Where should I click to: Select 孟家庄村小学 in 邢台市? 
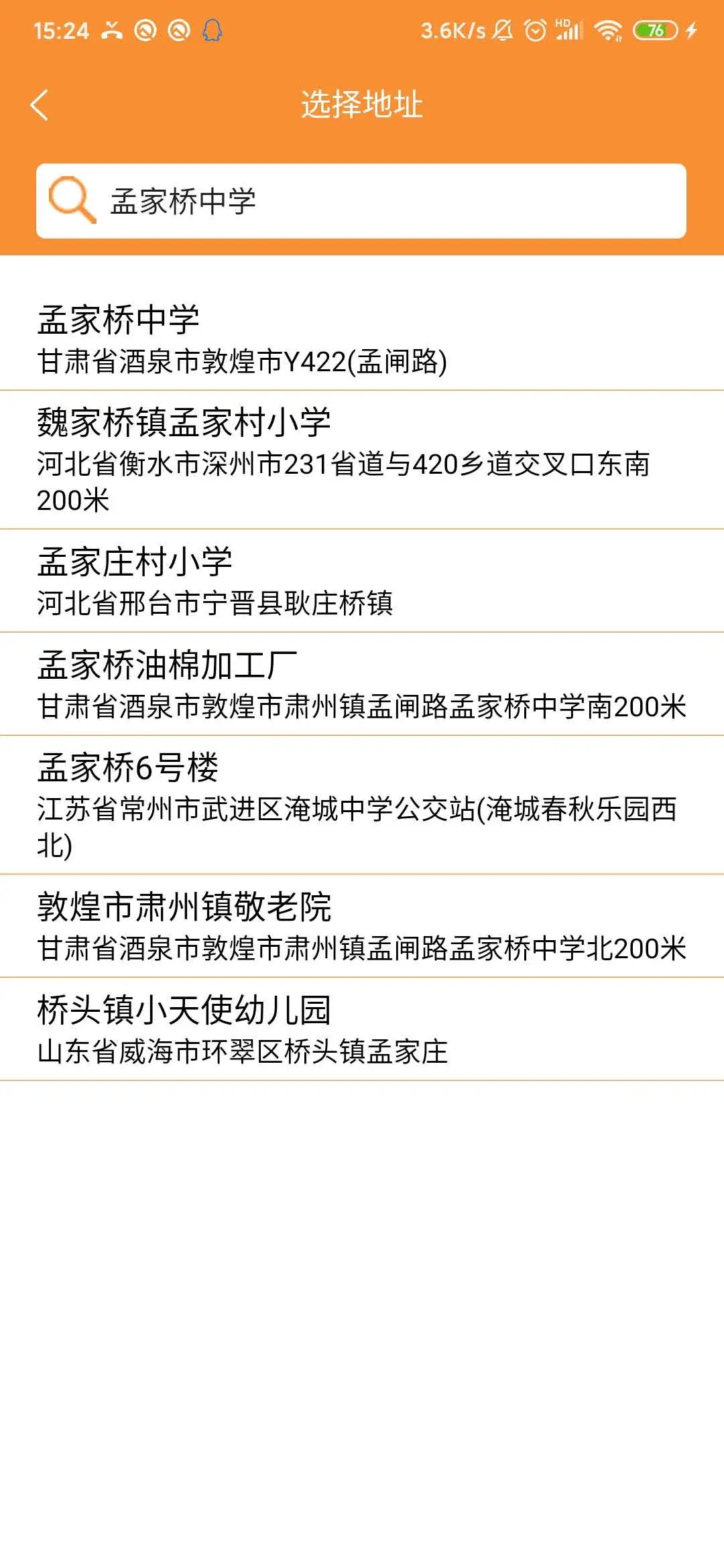click(x=362, y=581)
